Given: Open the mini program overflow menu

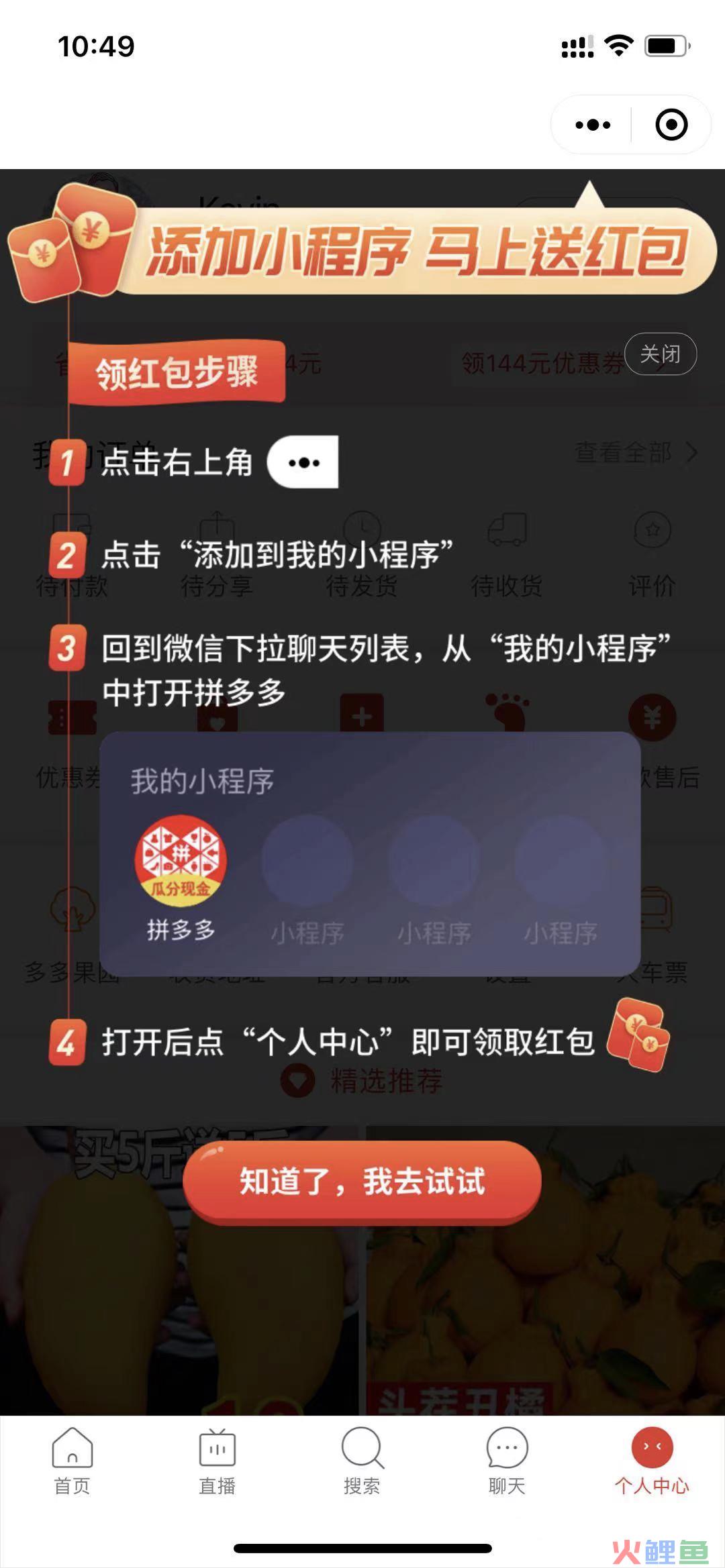Looking at the screenshot, I should (592, 125).
